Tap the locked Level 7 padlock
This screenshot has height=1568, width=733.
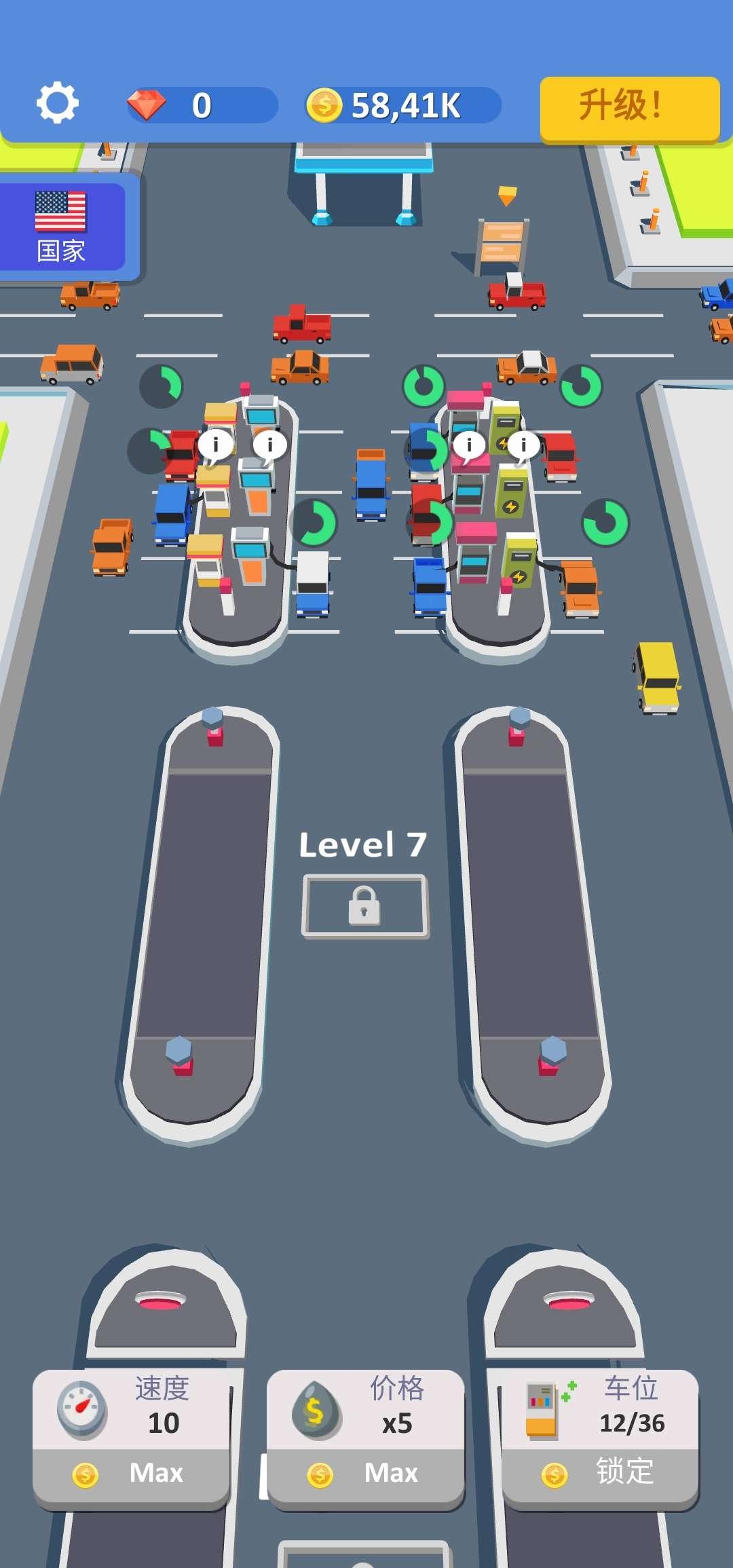(364, 906)
